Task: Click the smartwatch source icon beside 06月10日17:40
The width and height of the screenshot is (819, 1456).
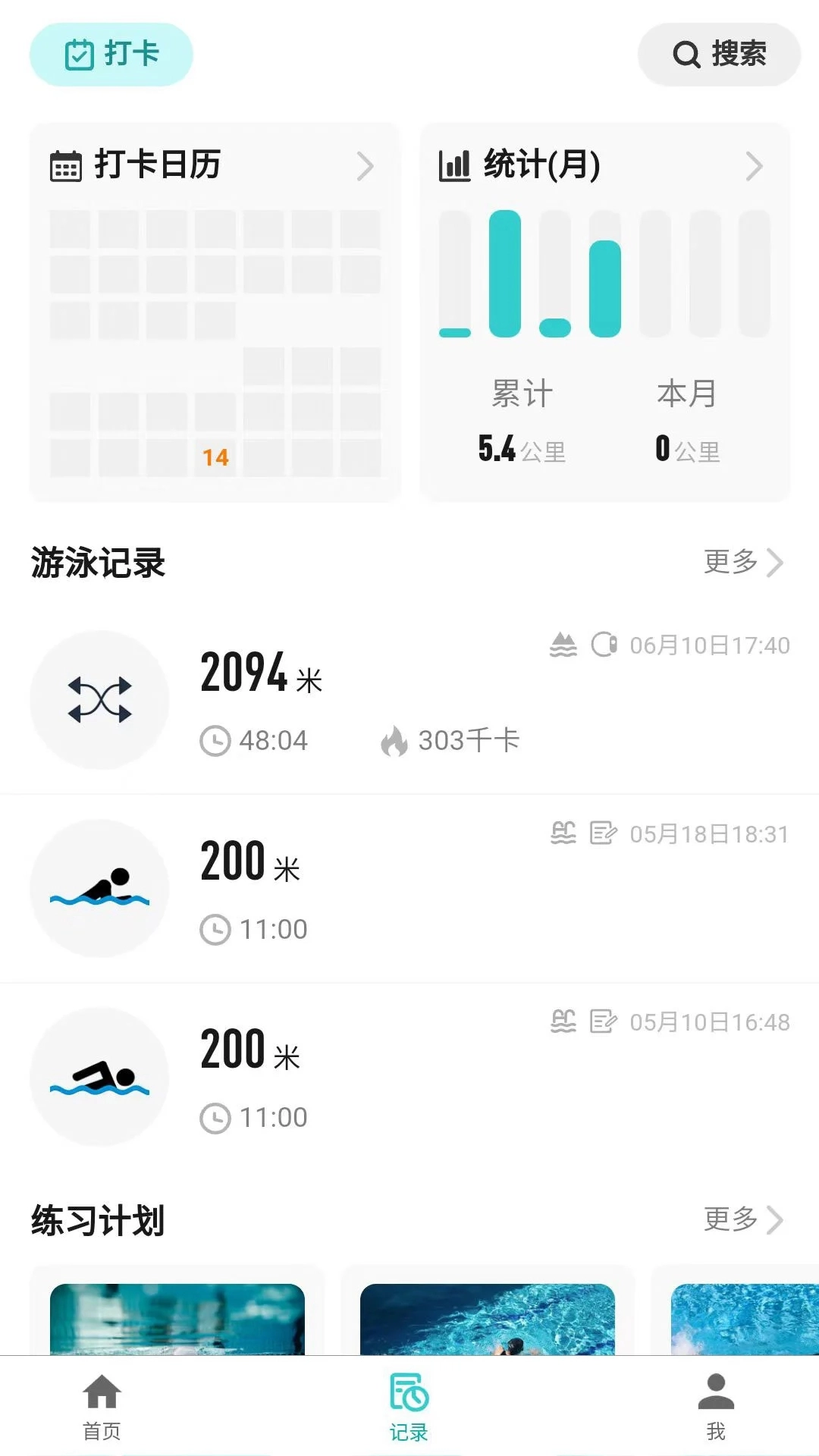Action: pos(603,645)
